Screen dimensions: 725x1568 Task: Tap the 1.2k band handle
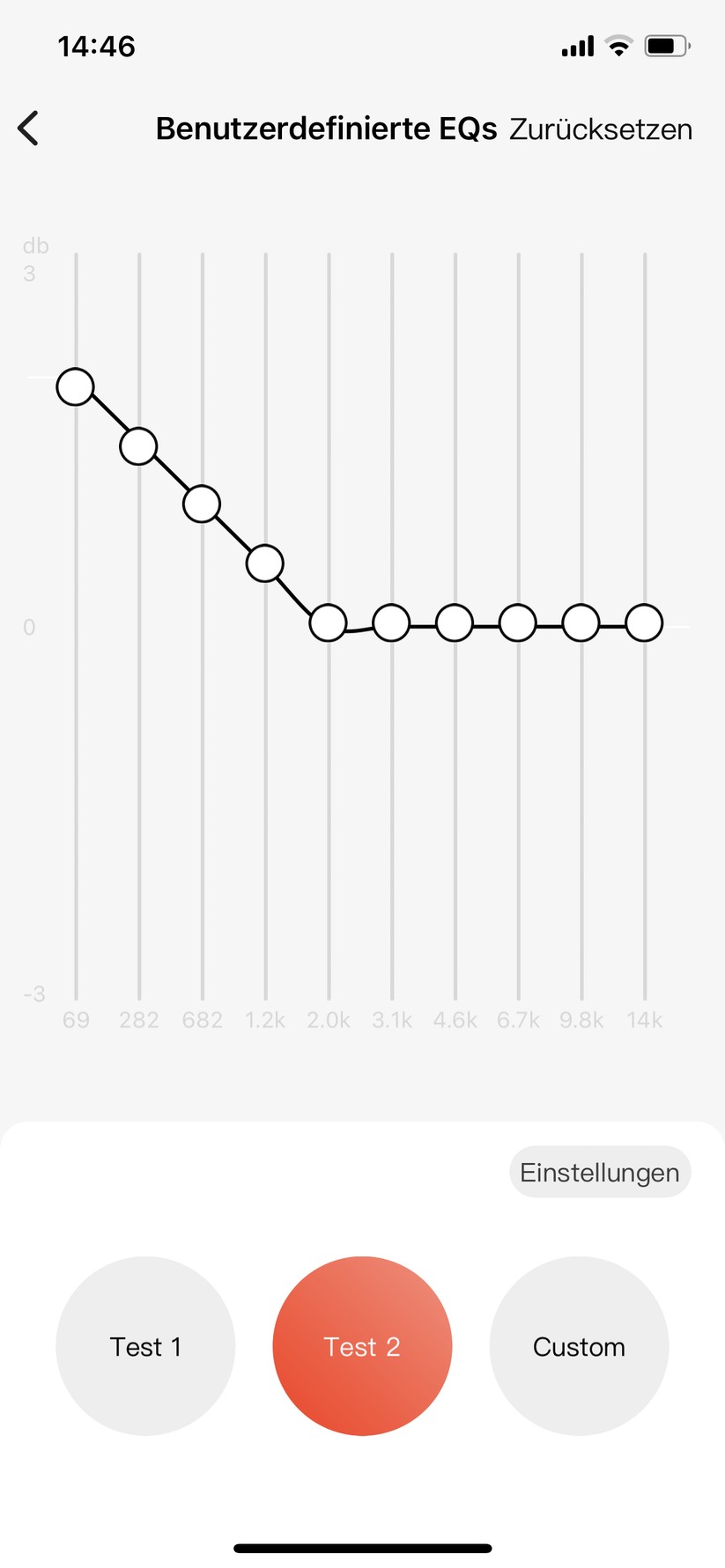tap(265, 563)
